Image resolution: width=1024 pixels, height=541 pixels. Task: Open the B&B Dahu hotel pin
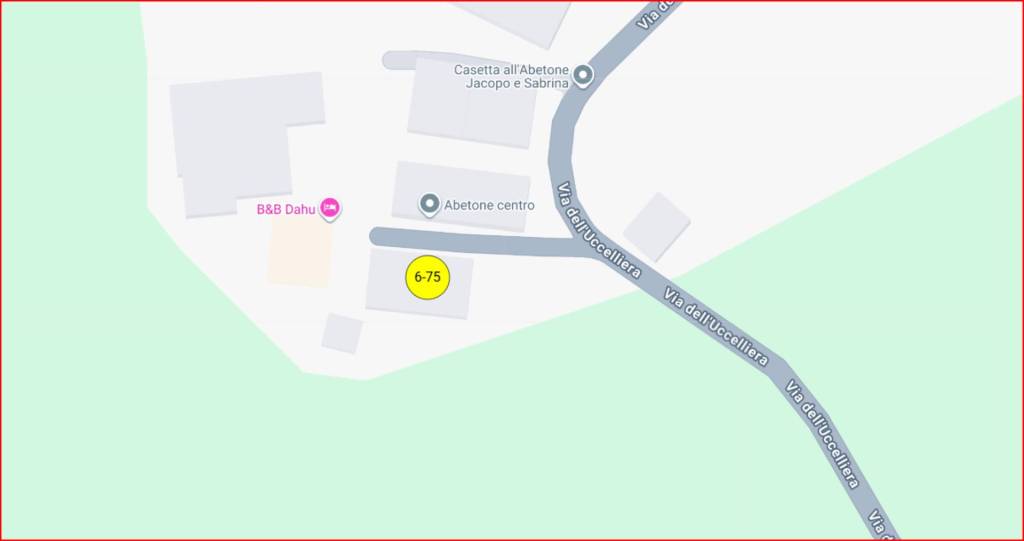coord(330,208)
